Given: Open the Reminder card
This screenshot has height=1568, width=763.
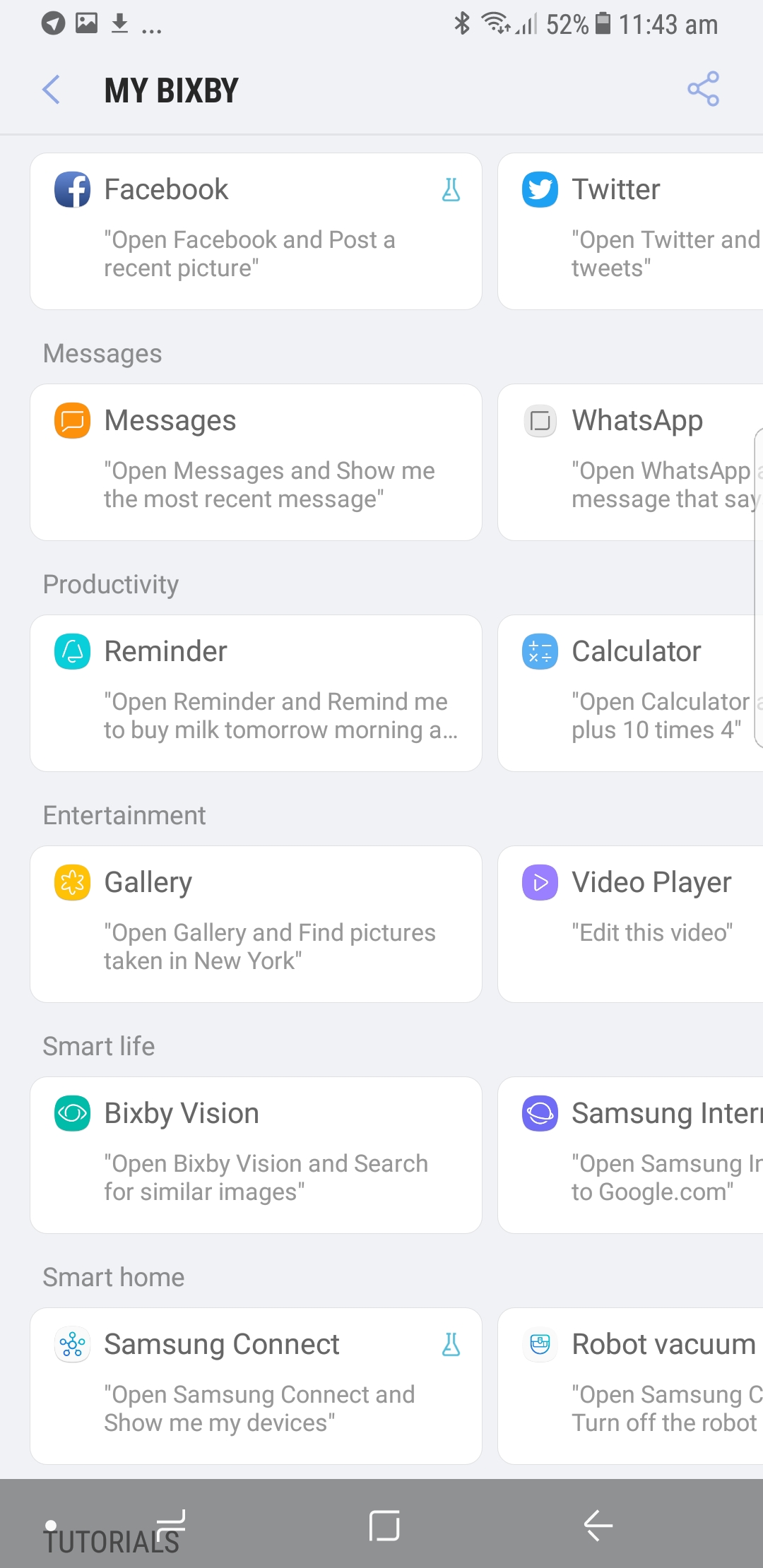Looking at the screenshot, I should (x=256, y=693).
